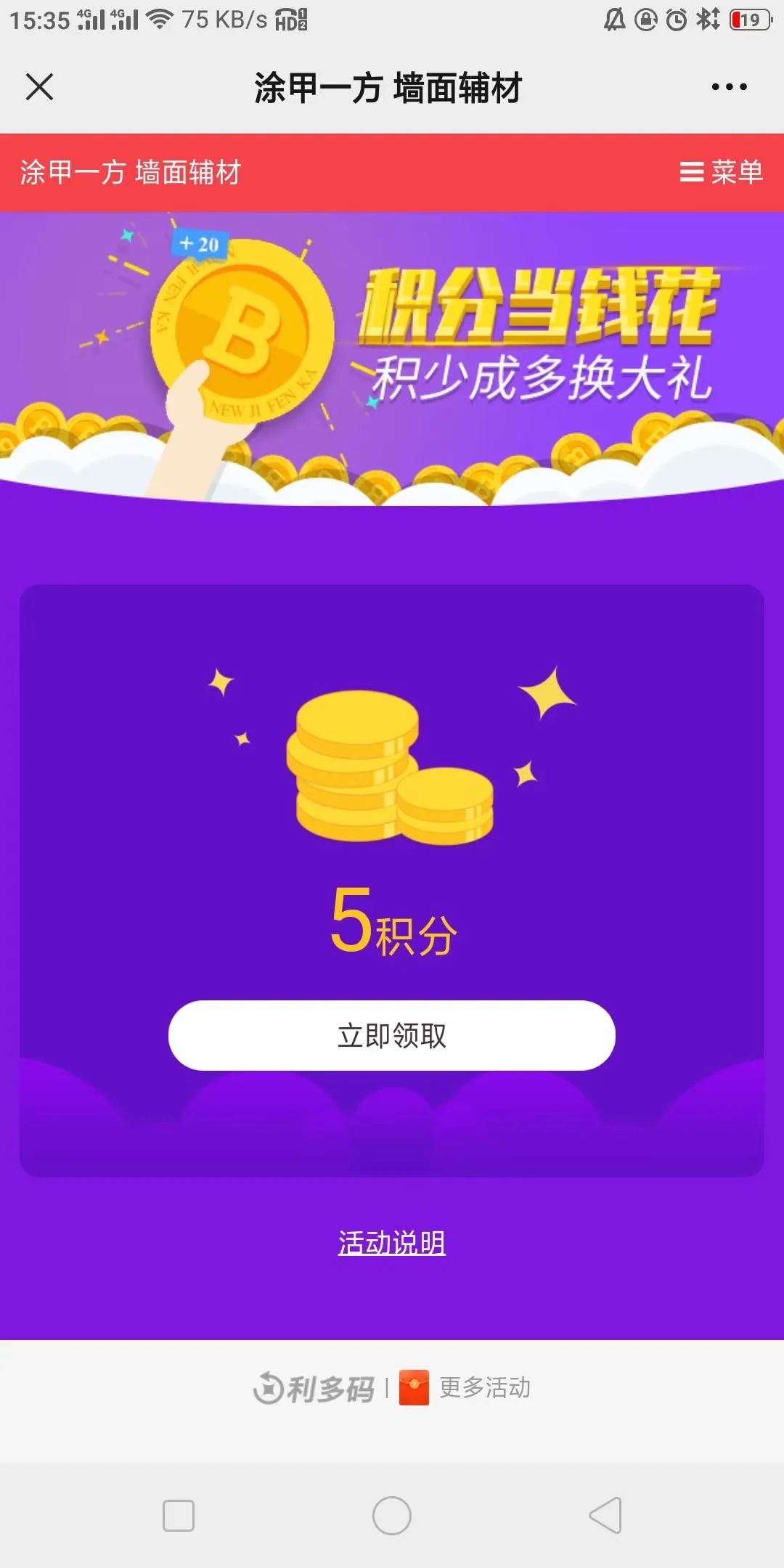
Task: Open the three-dot overflow menu
Action: pos(729,87)
